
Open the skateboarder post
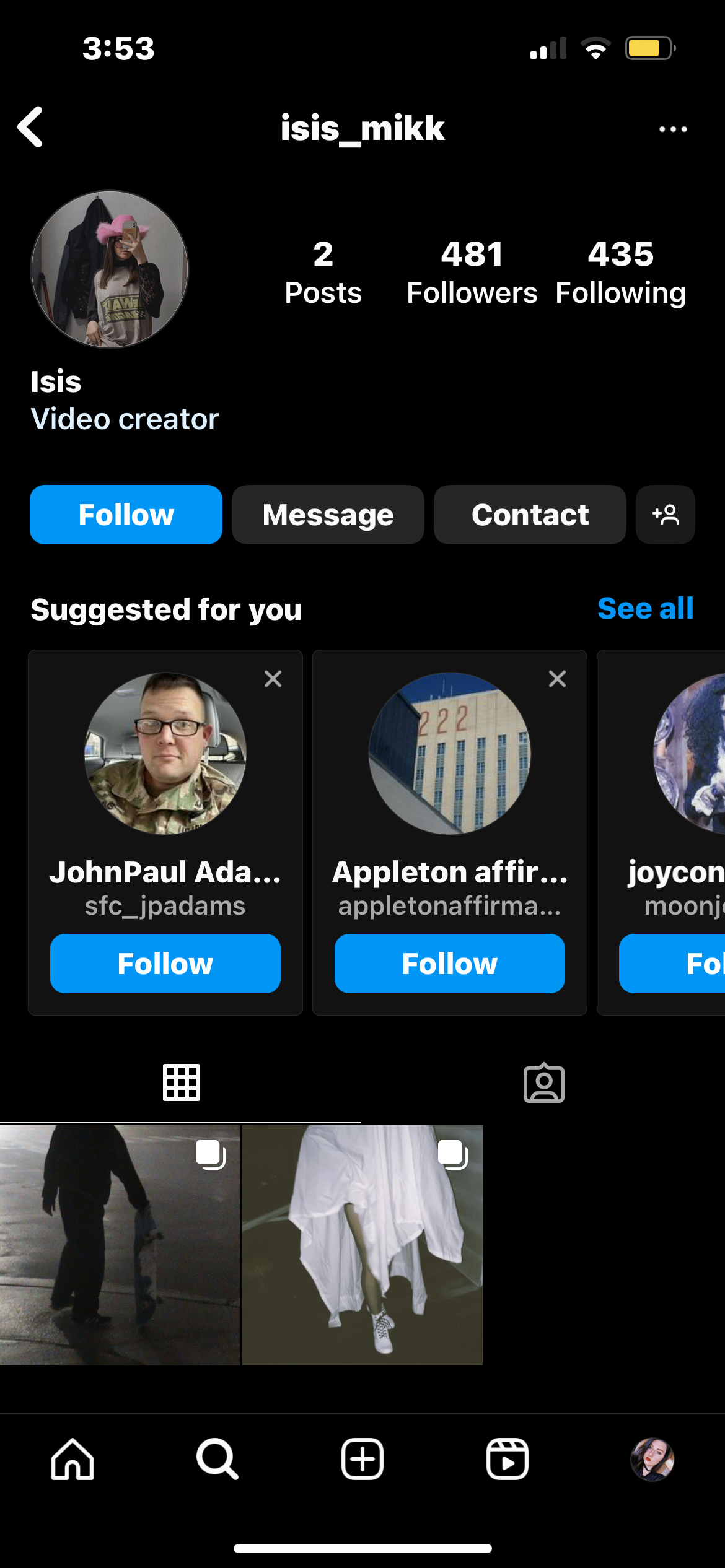click(x=120, y=1245)
